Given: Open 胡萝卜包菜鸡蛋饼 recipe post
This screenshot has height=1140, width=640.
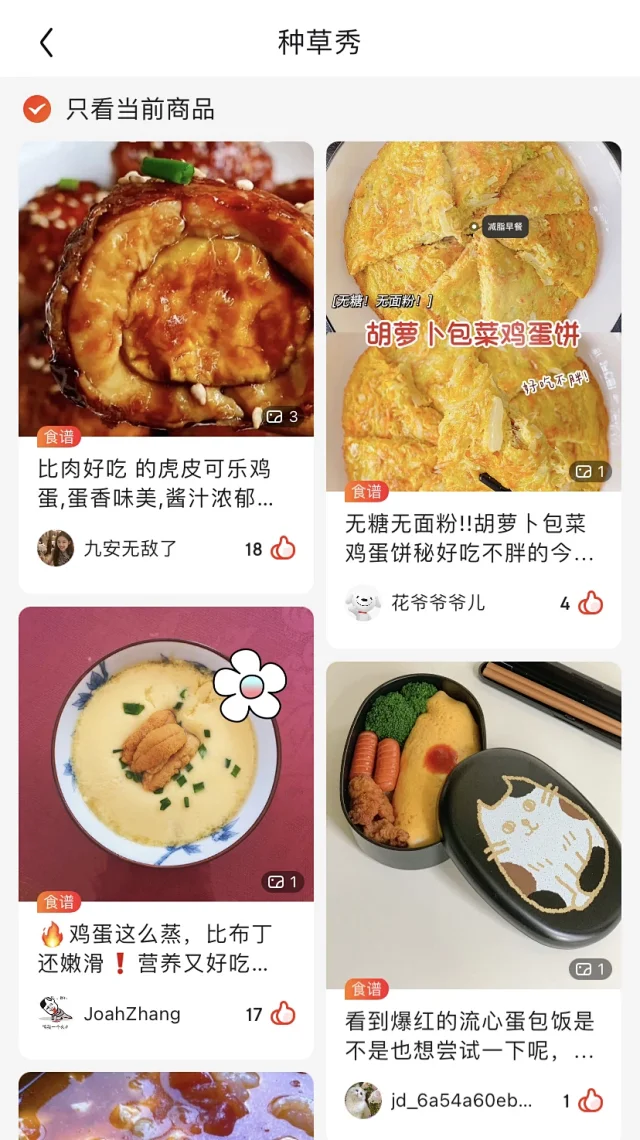Looking at the screenshot, I should (x=473, y=316).
